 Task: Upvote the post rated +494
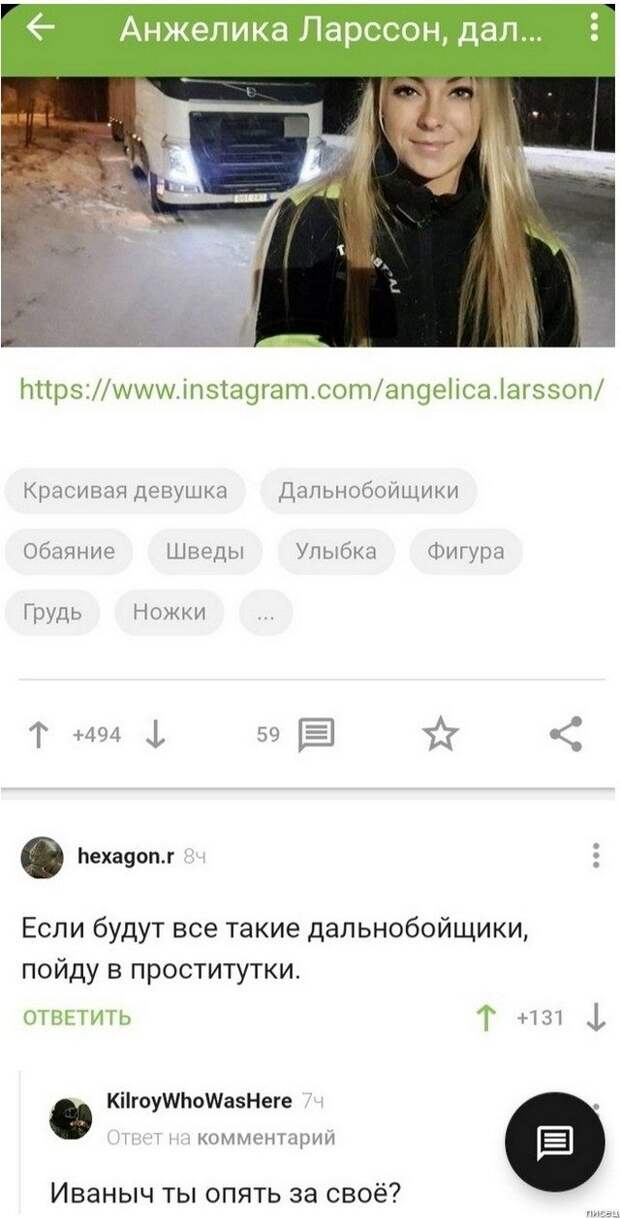coord(40,736)
